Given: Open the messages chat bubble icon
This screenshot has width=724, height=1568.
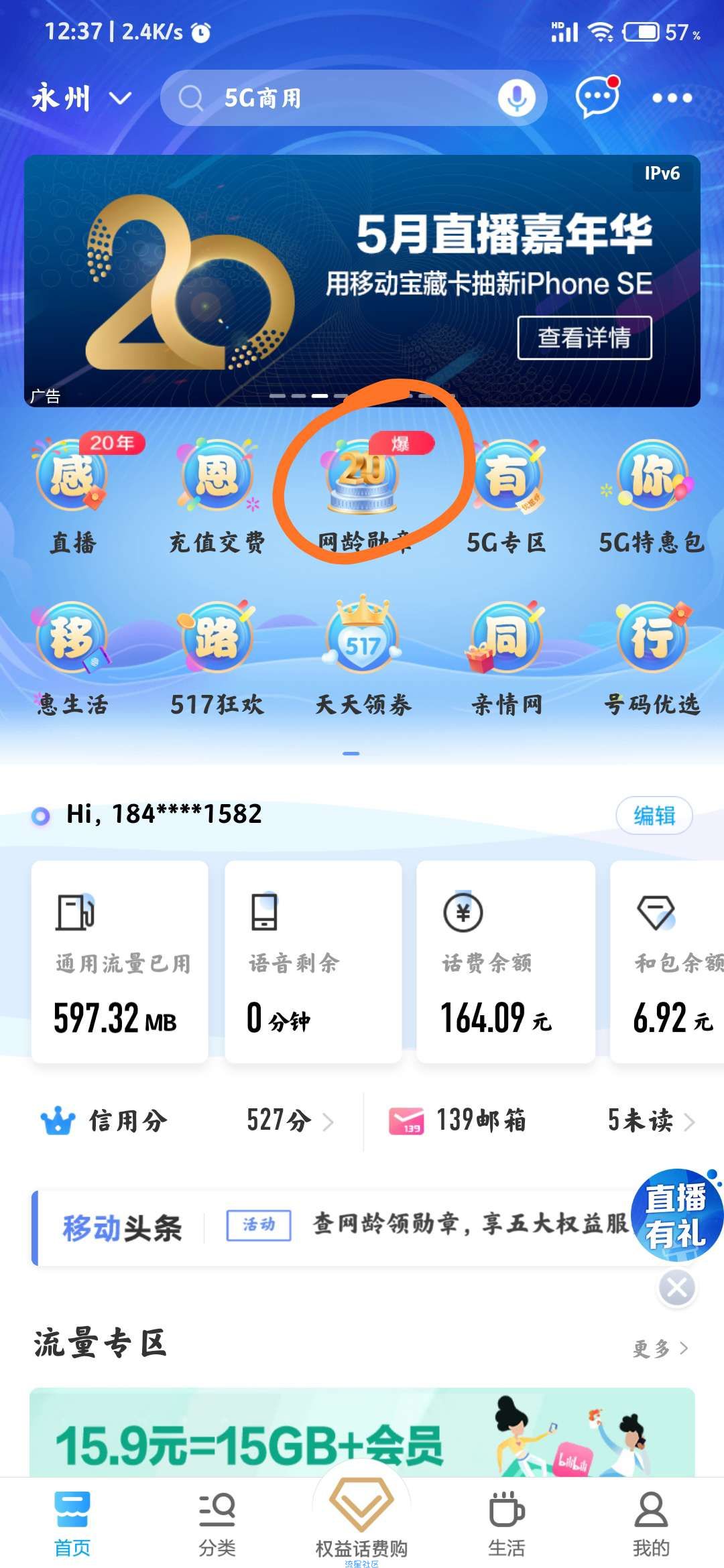Looking at the screenshot, I should 596,97.
